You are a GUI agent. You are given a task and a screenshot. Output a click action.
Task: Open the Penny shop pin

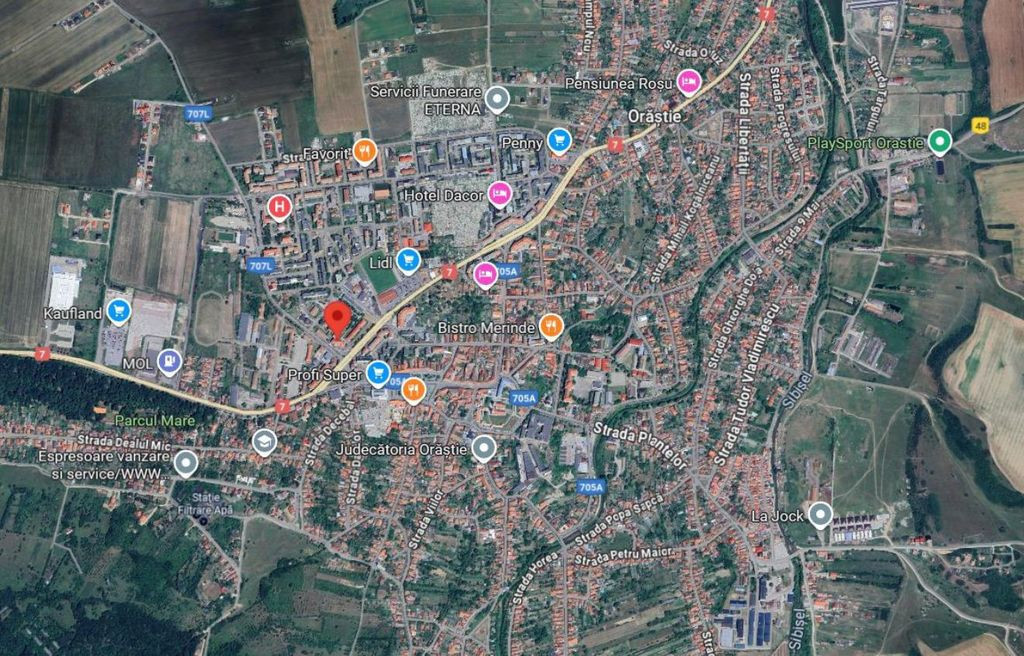pos(559,141)
